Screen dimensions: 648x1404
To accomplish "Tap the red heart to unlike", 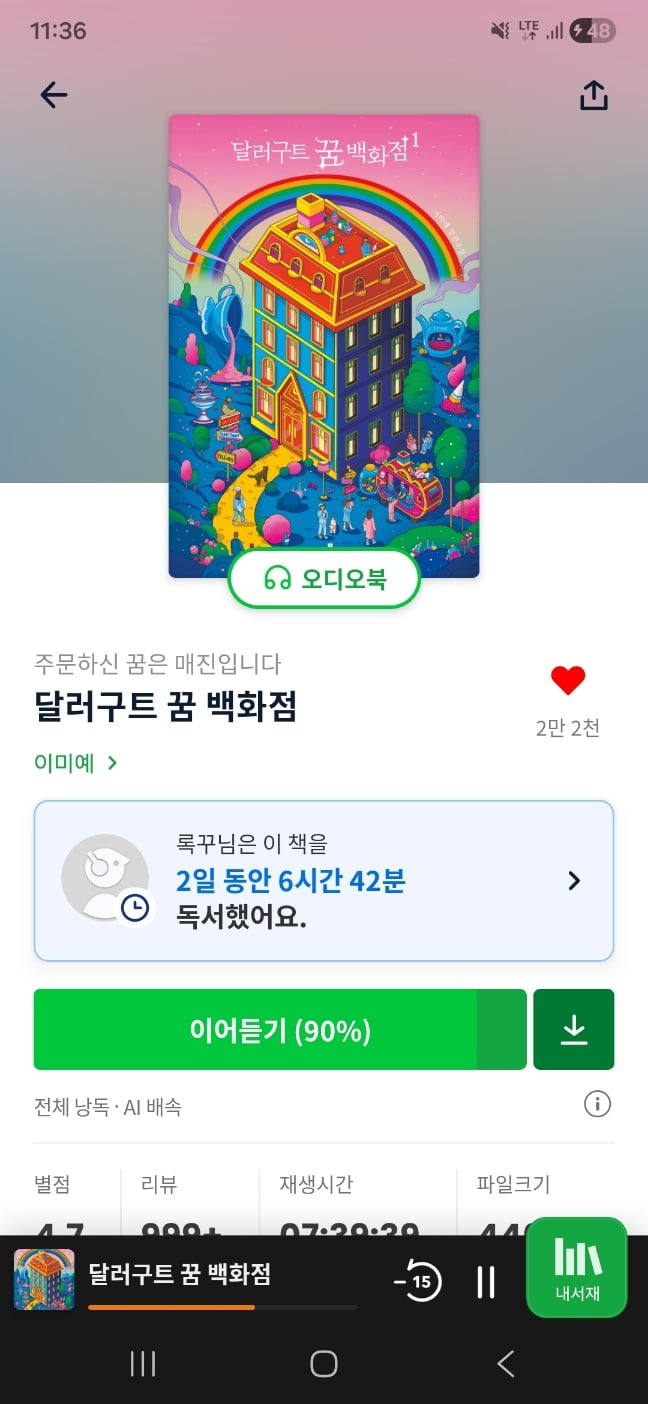I will pos(568,681).
